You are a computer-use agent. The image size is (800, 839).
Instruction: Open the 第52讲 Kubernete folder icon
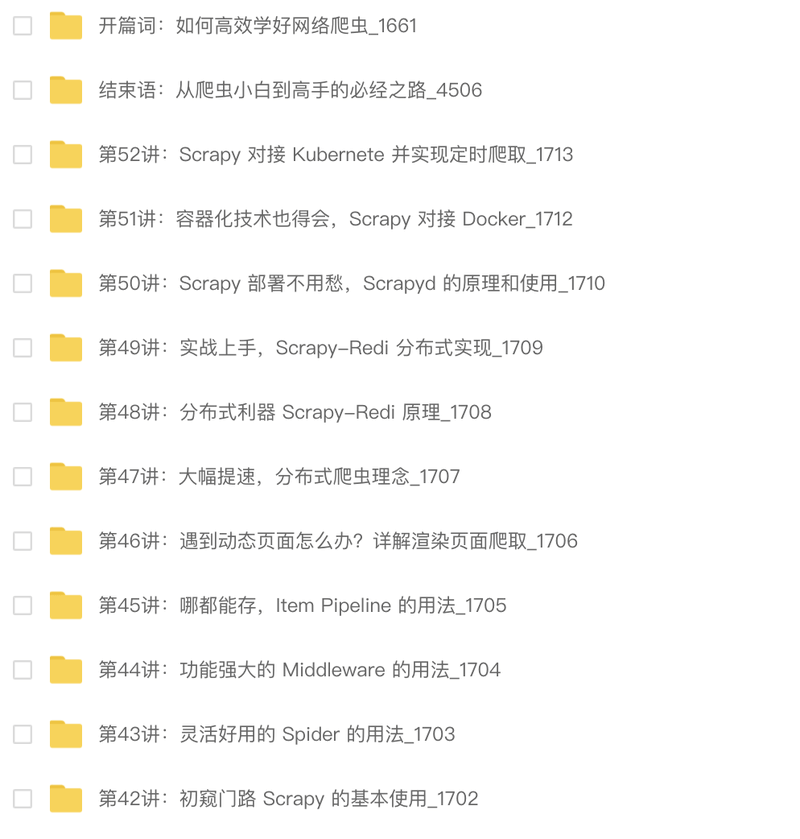click(65, 155)
